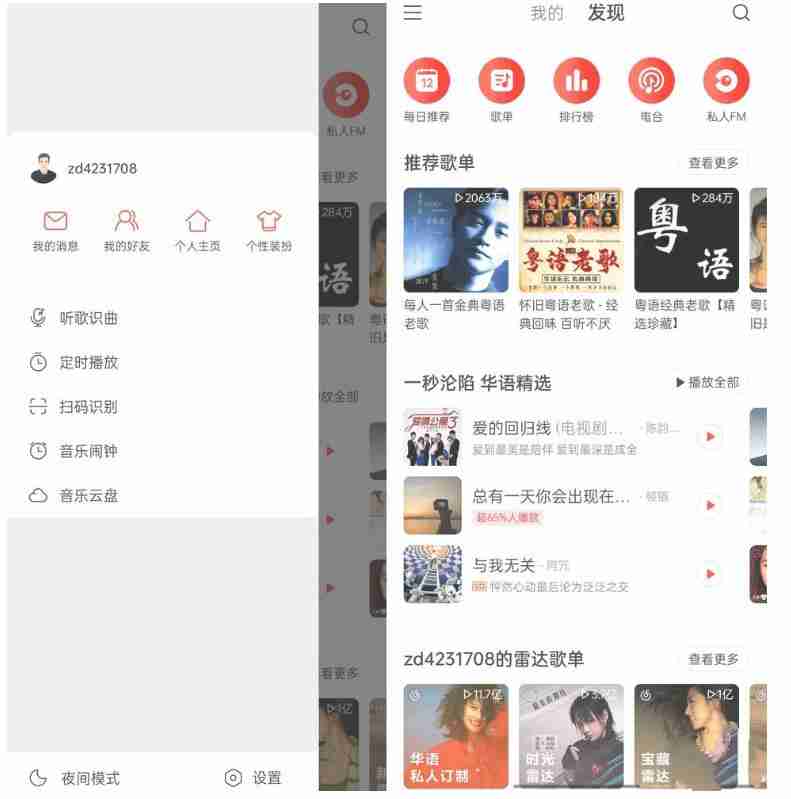Tap 播放全部 to play all

tap(707, 382)
